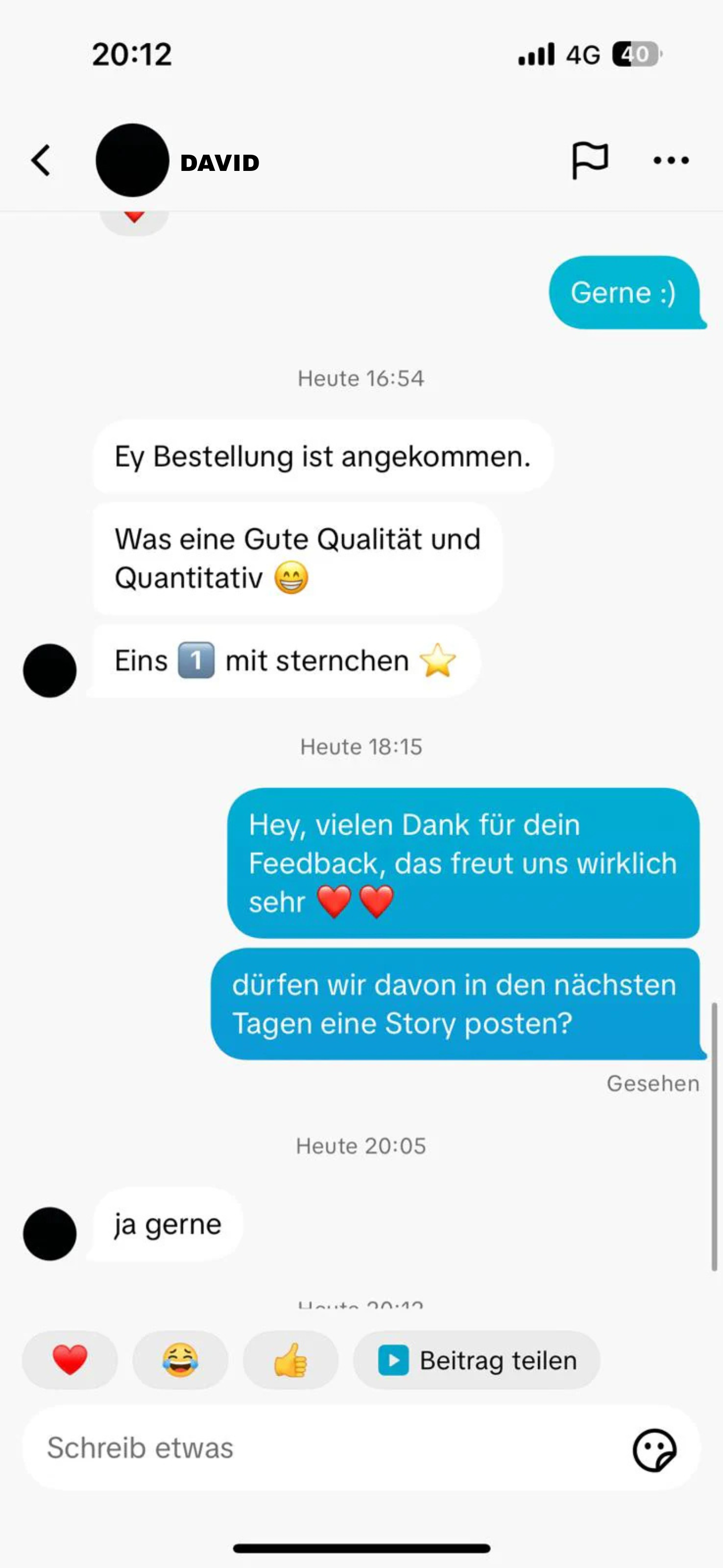The image size is (723, 1568).
Task: Send the laughing-crying emoji quick reaction
Action: (180, 1359)
